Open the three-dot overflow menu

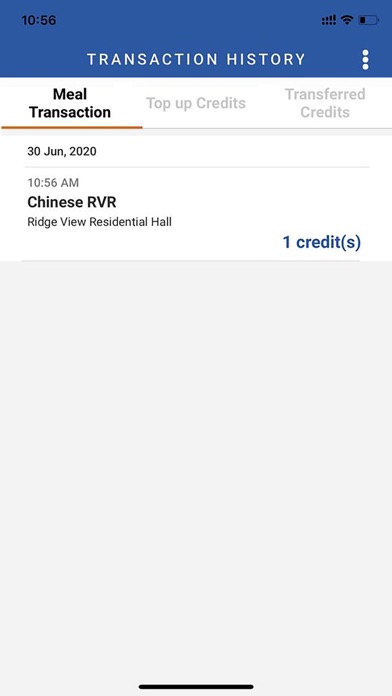pyautogui.click(x=365, y=59)
